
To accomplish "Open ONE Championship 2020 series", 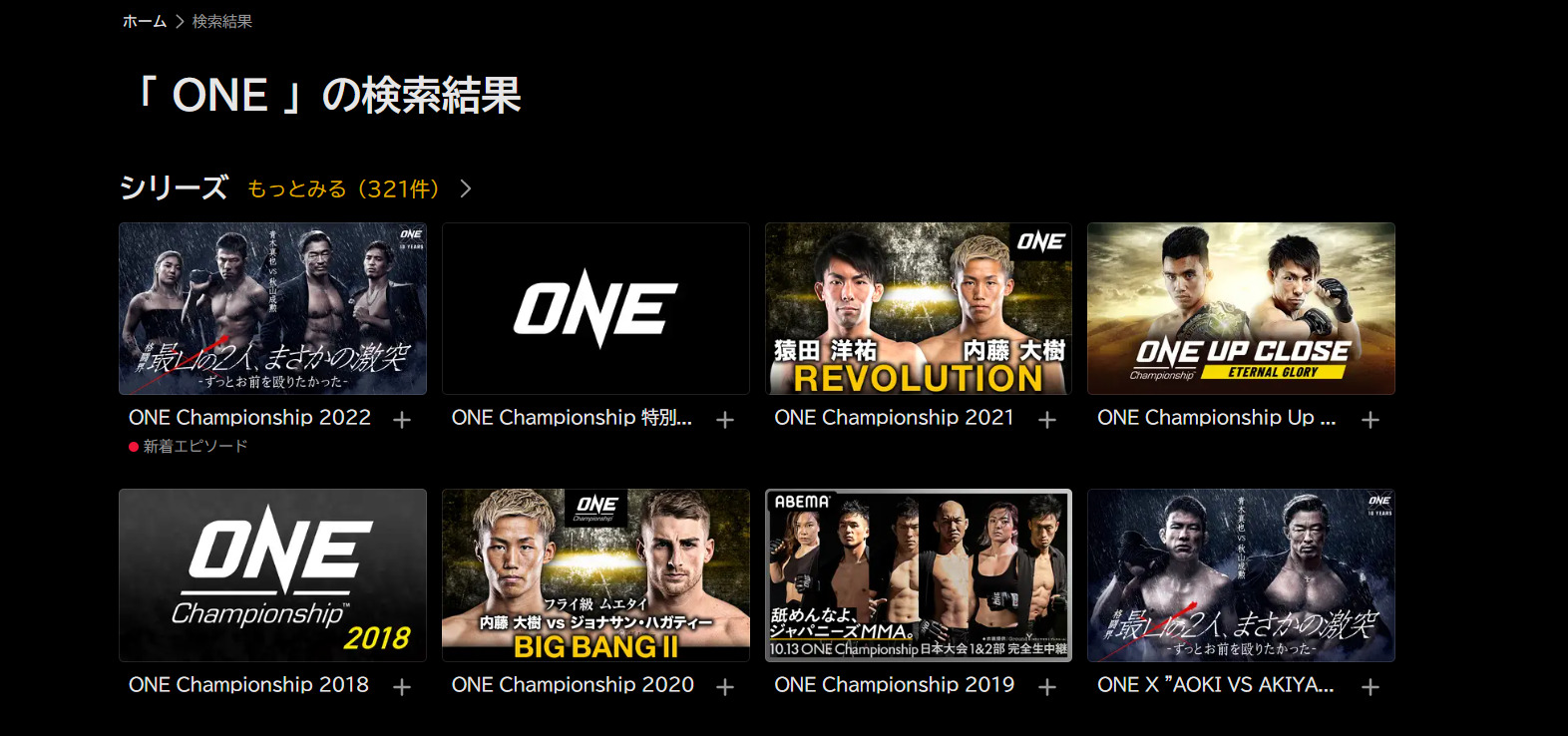I will pos(595,575).
